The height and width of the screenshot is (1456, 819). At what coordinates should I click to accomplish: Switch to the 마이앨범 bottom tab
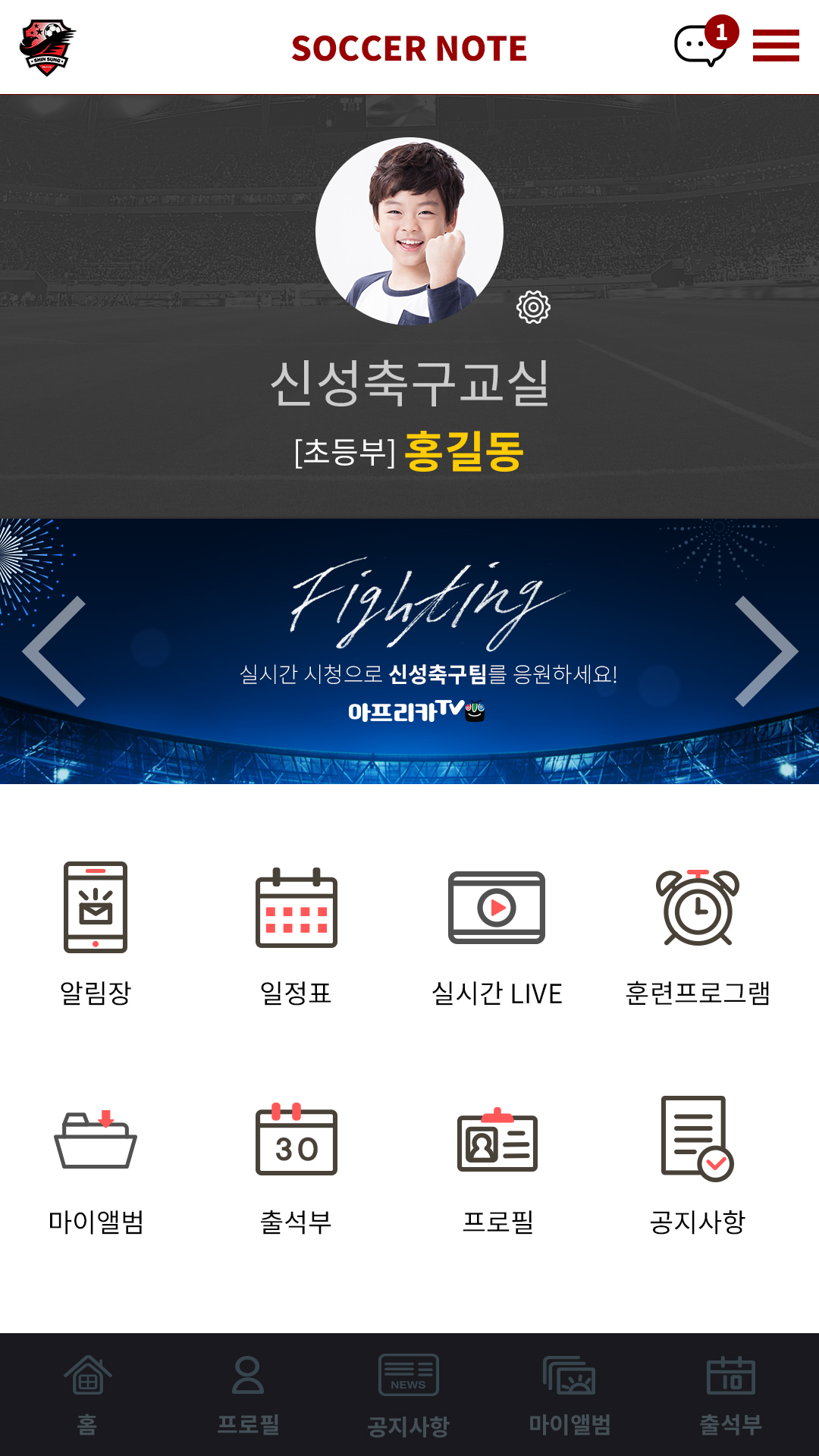coord(570,1395)
